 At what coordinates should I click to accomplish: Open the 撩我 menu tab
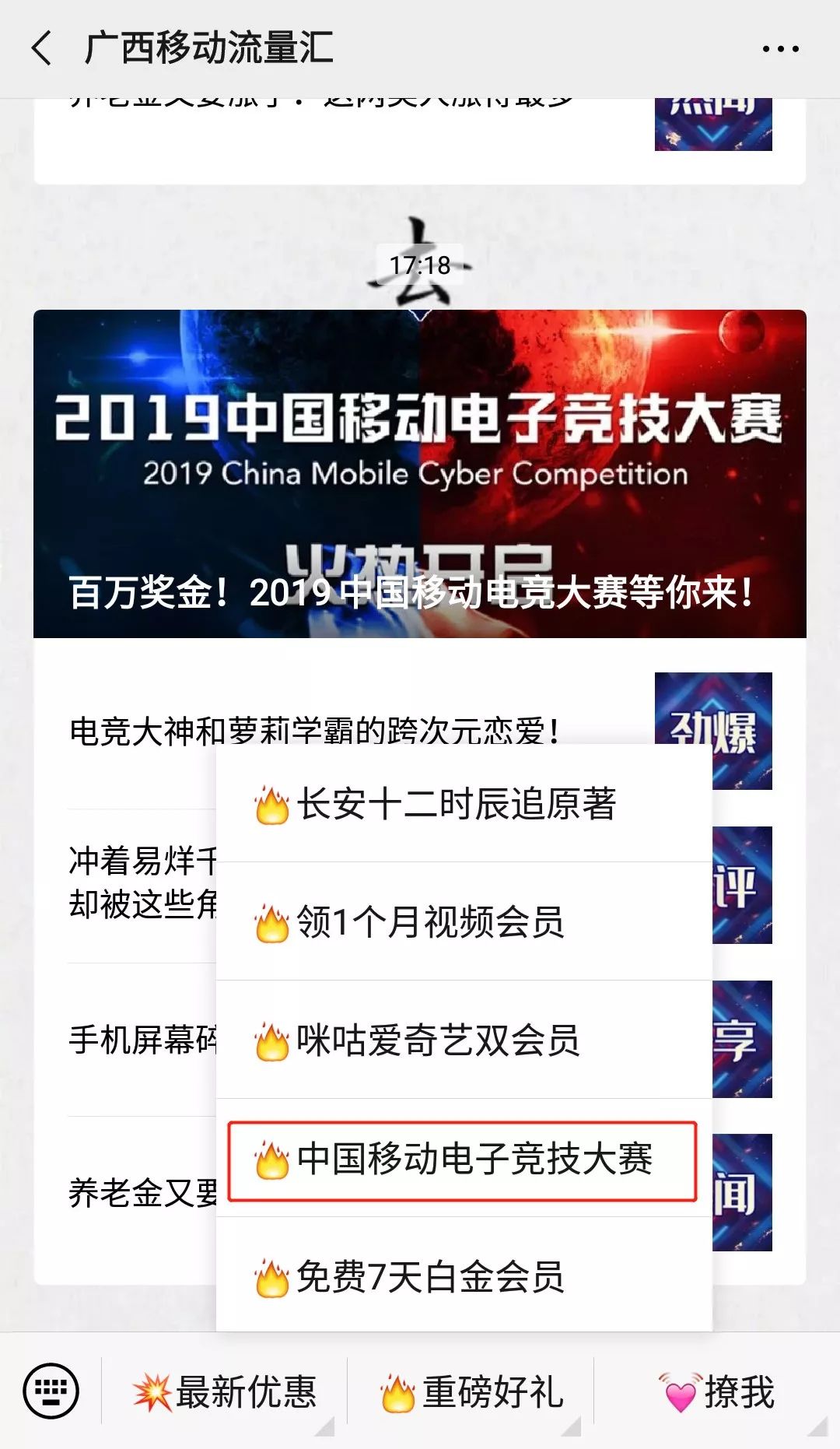tap(717, 1391)
